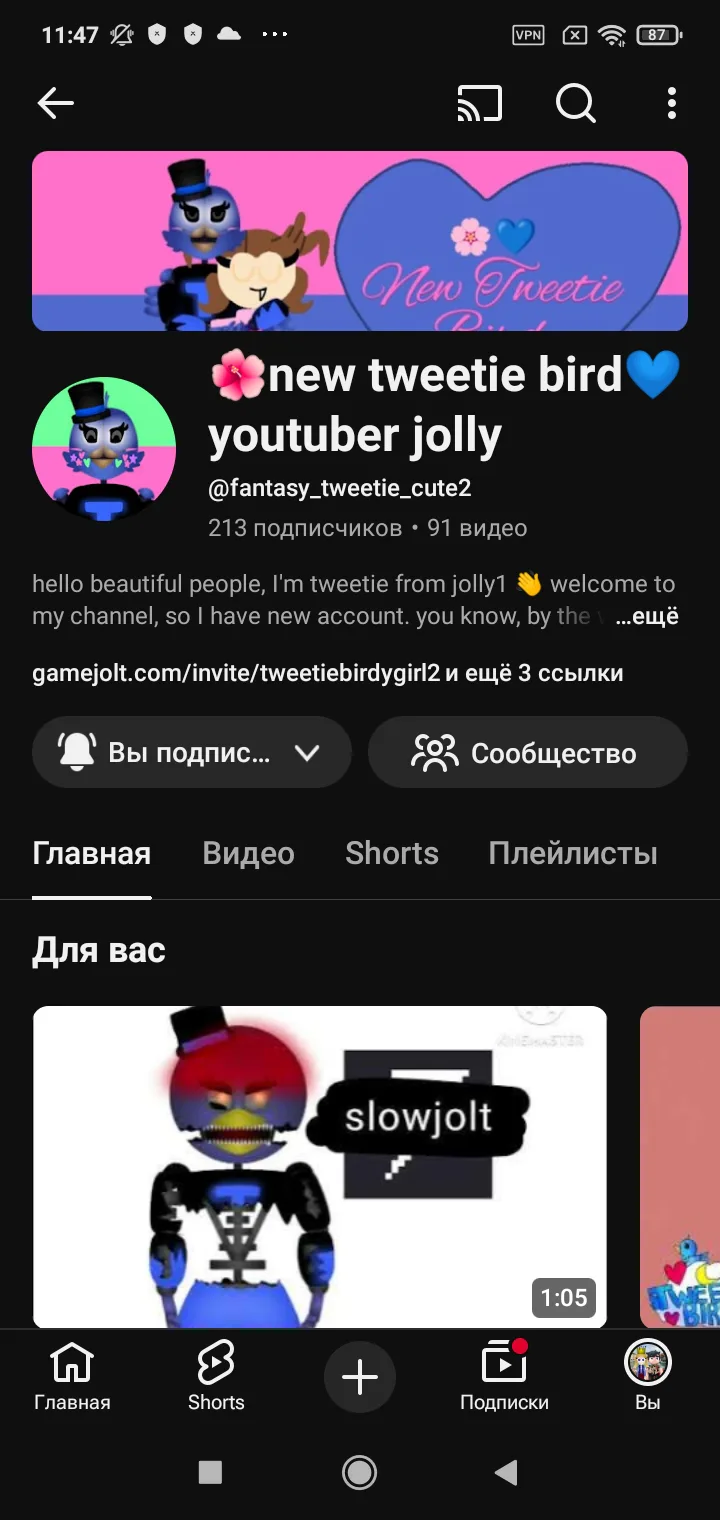The image size is (720, 1520).
Task: Open Shorts in bottom navigation
Action: coord(216,1377)
